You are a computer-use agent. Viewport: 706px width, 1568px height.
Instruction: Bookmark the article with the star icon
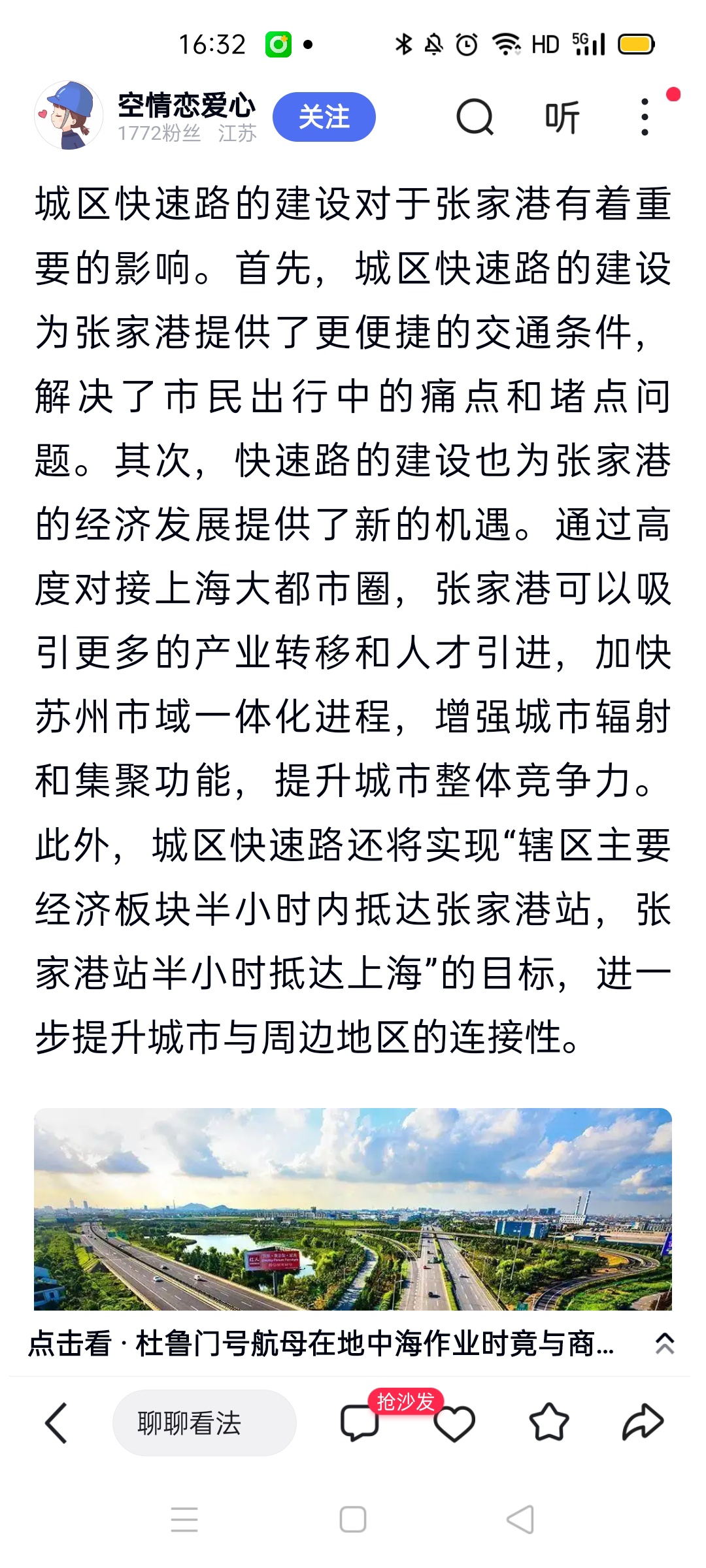click(548, 1422)
